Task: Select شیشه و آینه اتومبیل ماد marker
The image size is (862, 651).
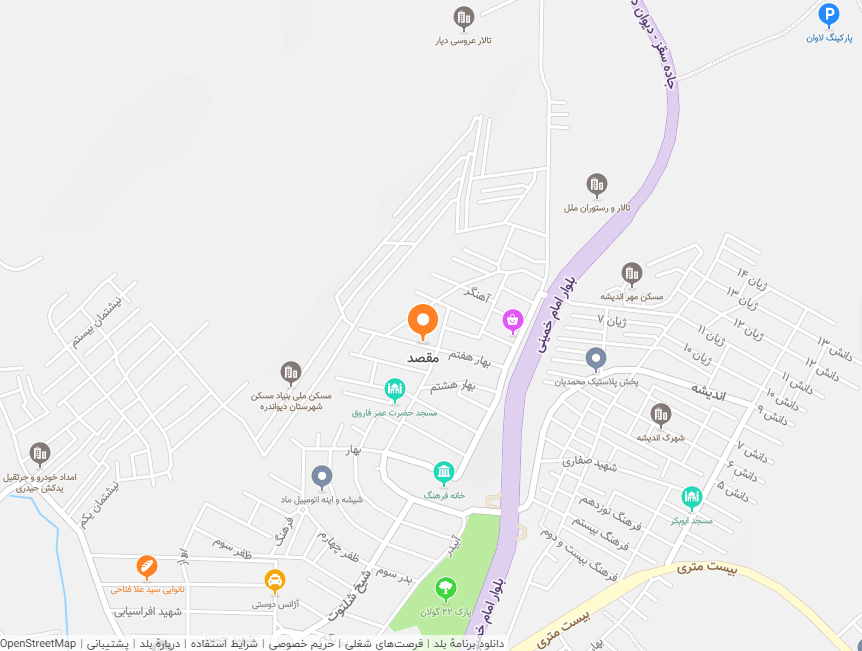Action: pos(321,476)
